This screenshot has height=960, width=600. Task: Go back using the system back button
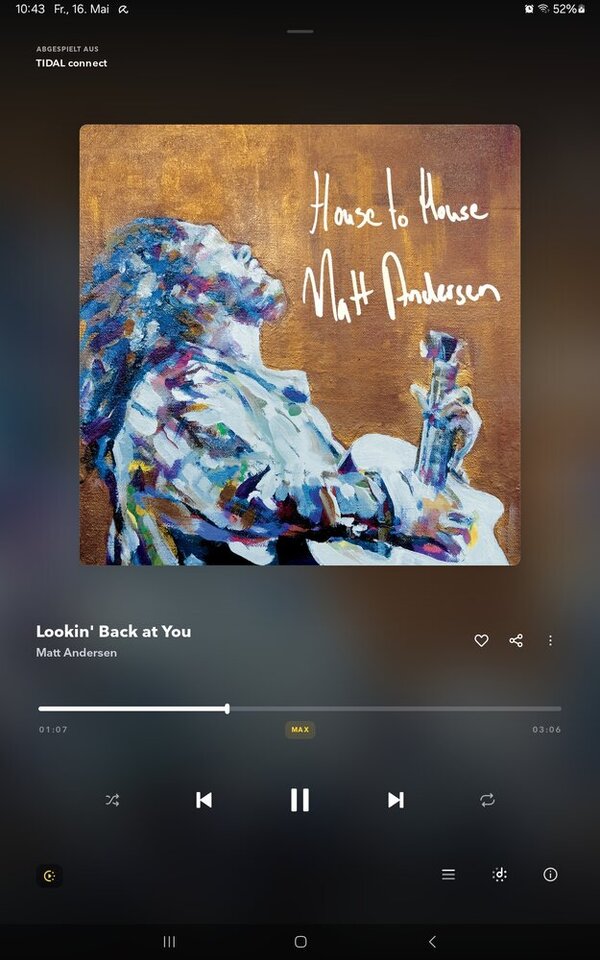432,942
